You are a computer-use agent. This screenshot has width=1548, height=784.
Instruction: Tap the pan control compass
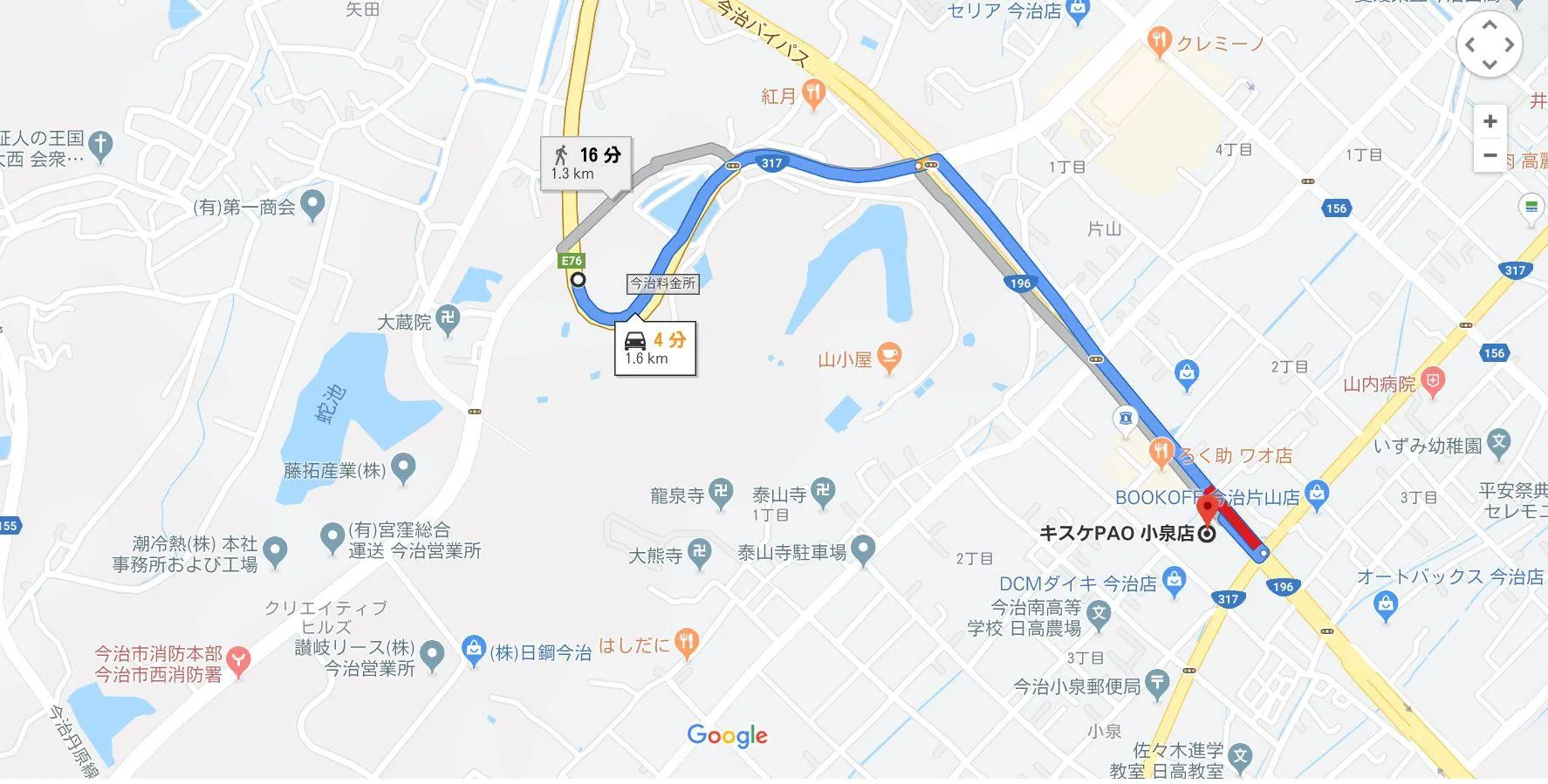coord(1490,44)
